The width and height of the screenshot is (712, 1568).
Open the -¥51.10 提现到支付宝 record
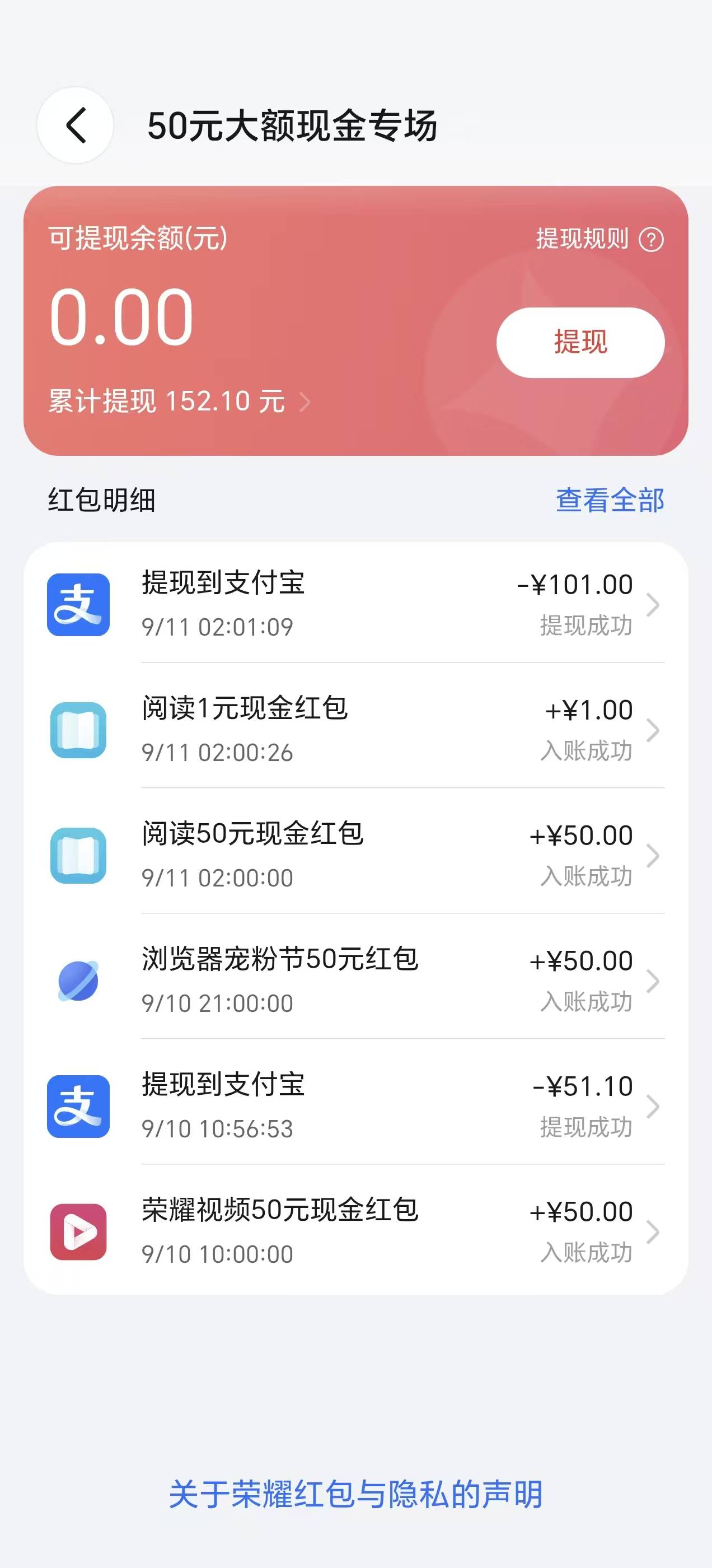[356, 1106]
